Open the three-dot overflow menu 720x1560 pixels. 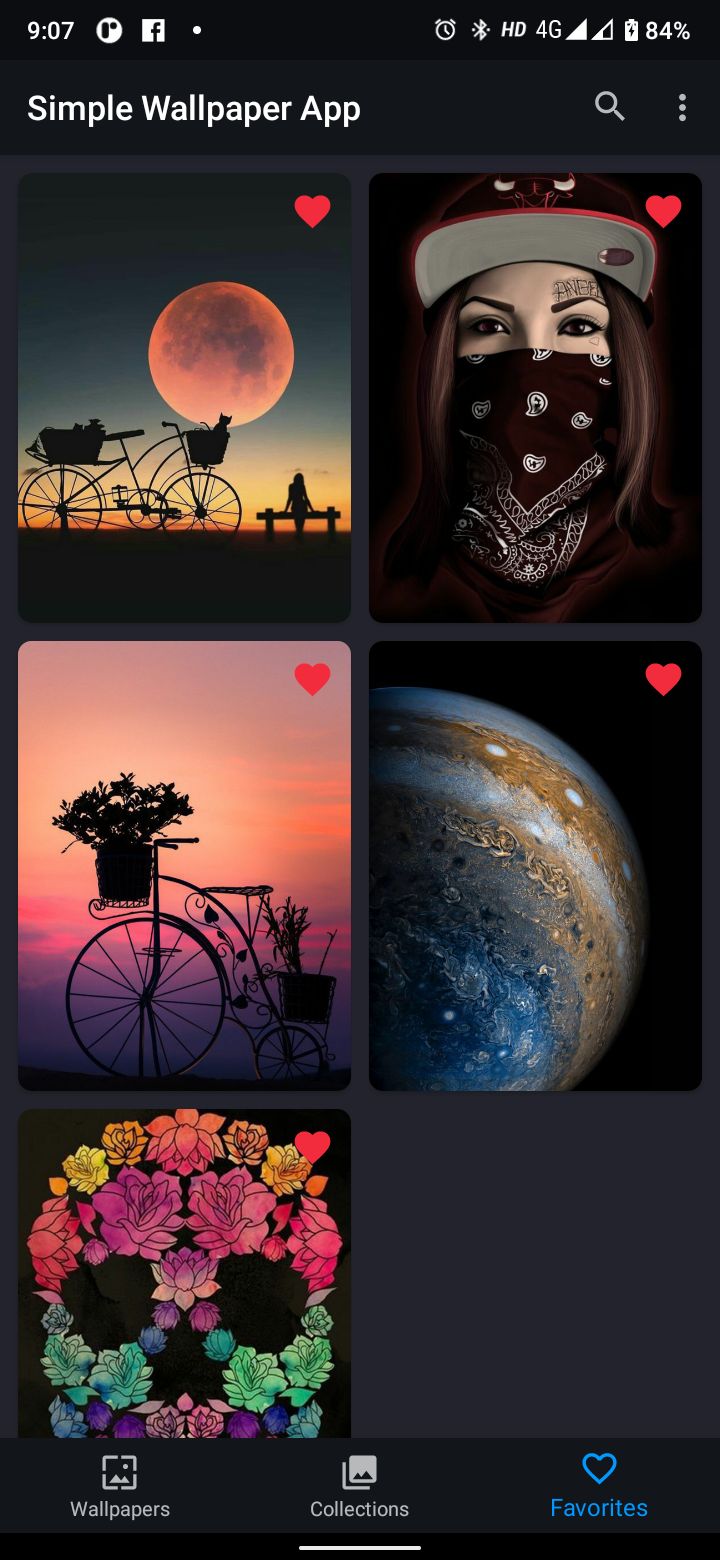tap(682, 107)
